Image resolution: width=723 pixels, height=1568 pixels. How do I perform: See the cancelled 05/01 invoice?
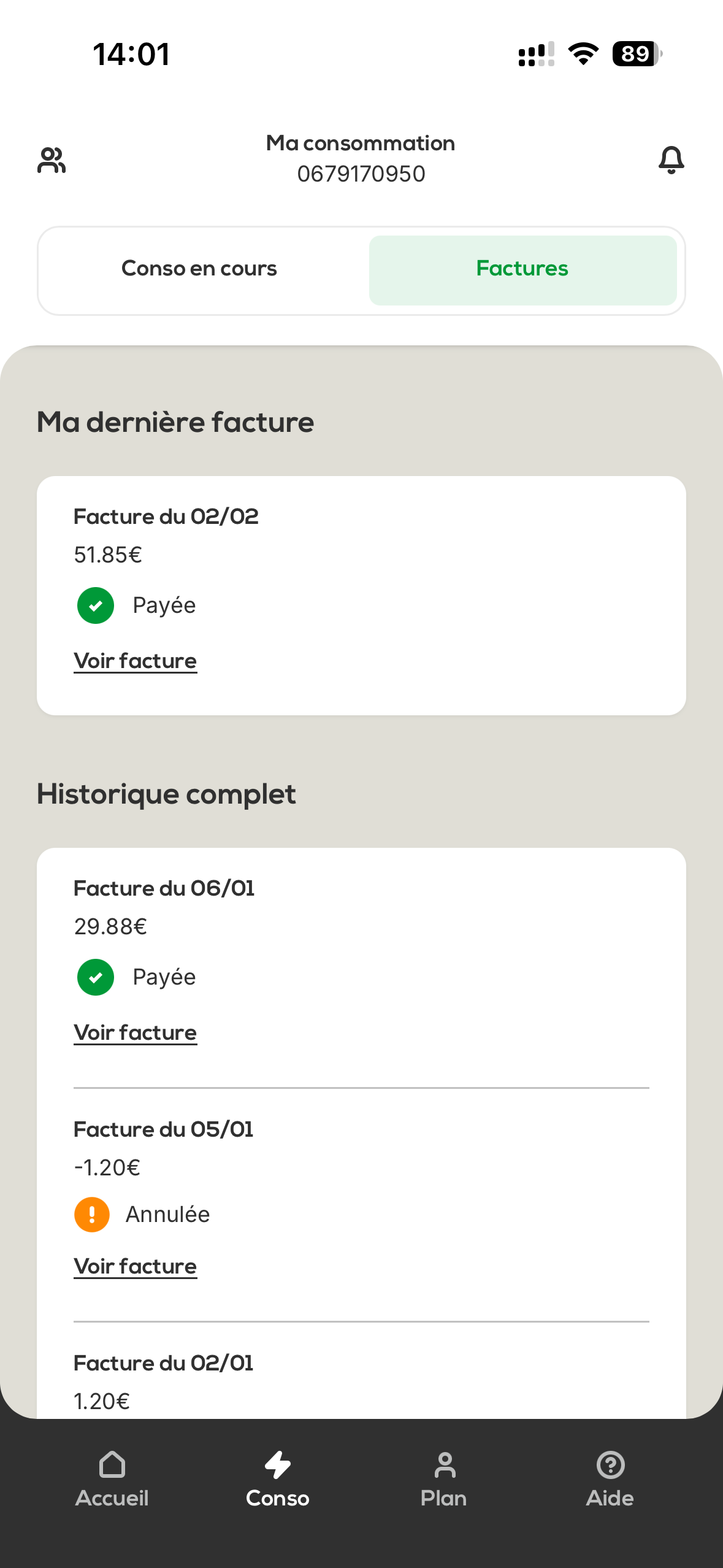135,1266
